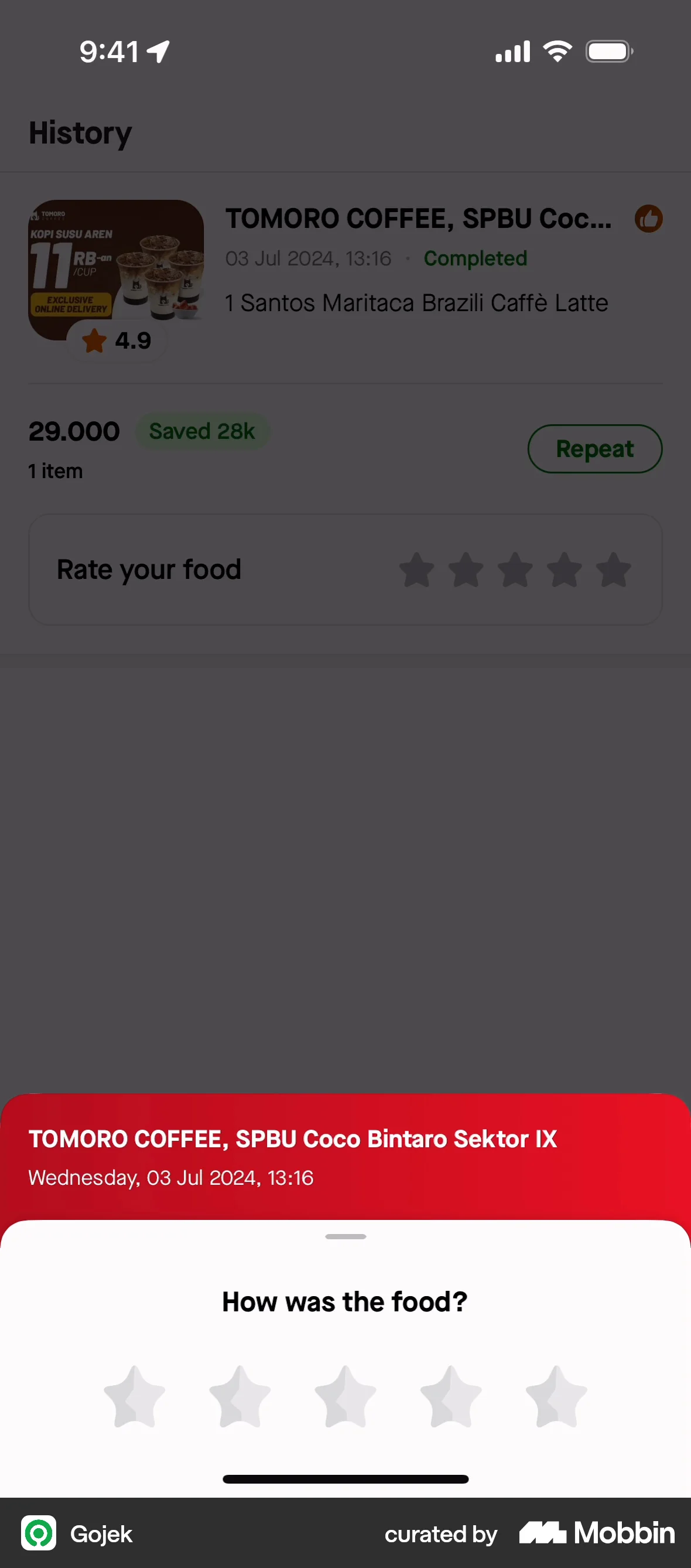Viewport: 691px width, 1568px height.
Task: Tap the cellular signal bars
Action: point(512,51)
